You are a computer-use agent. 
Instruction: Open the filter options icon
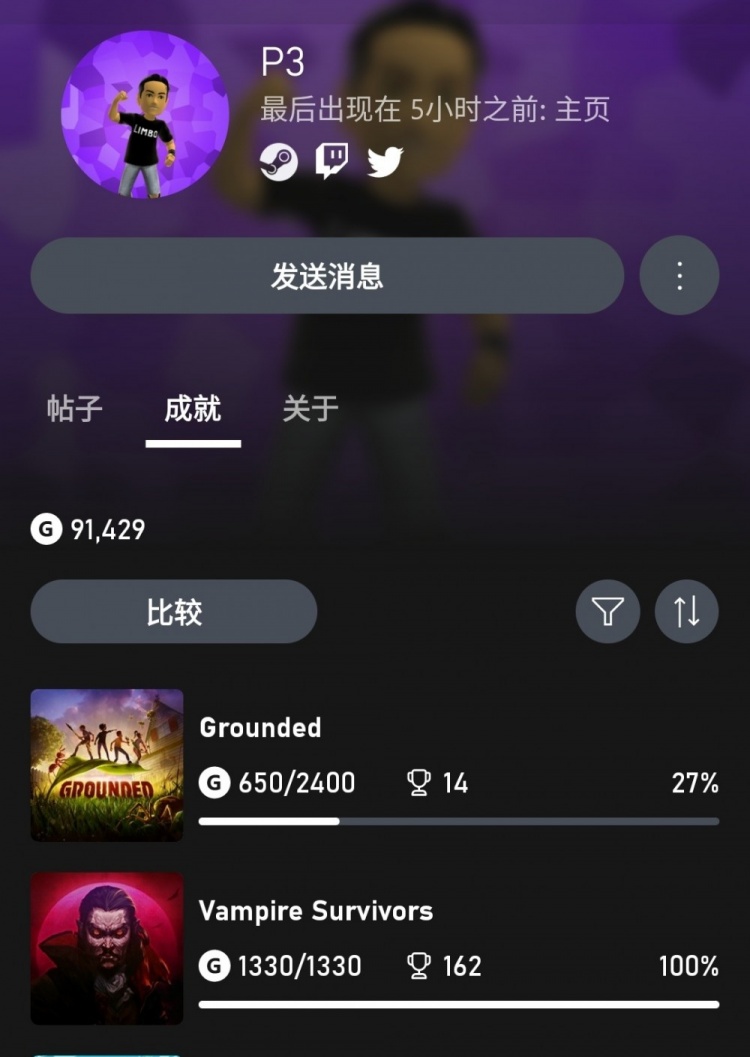[607, 612]
